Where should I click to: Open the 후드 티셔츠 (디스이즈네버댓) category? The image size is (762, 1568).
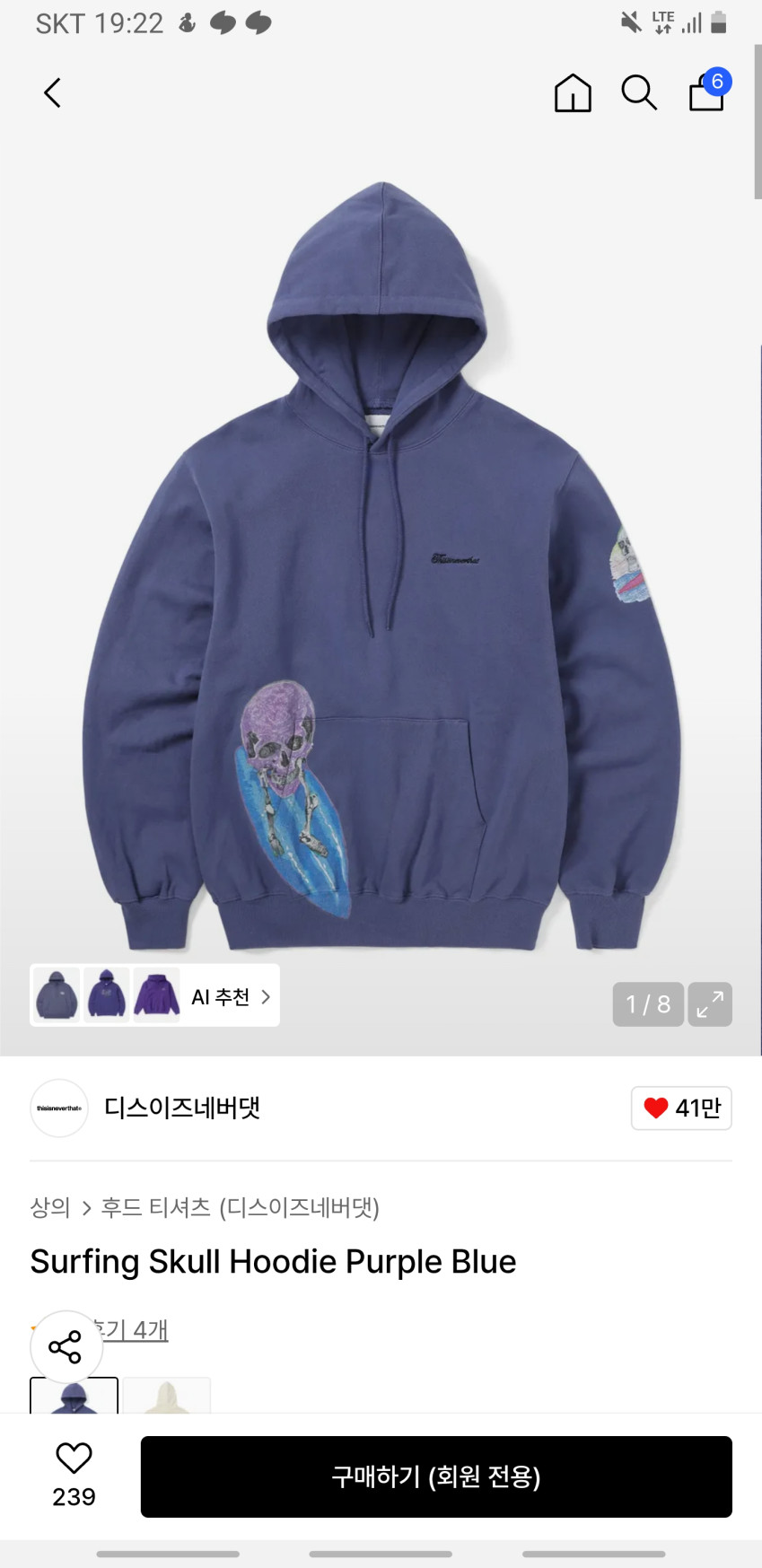[240, 1207]
